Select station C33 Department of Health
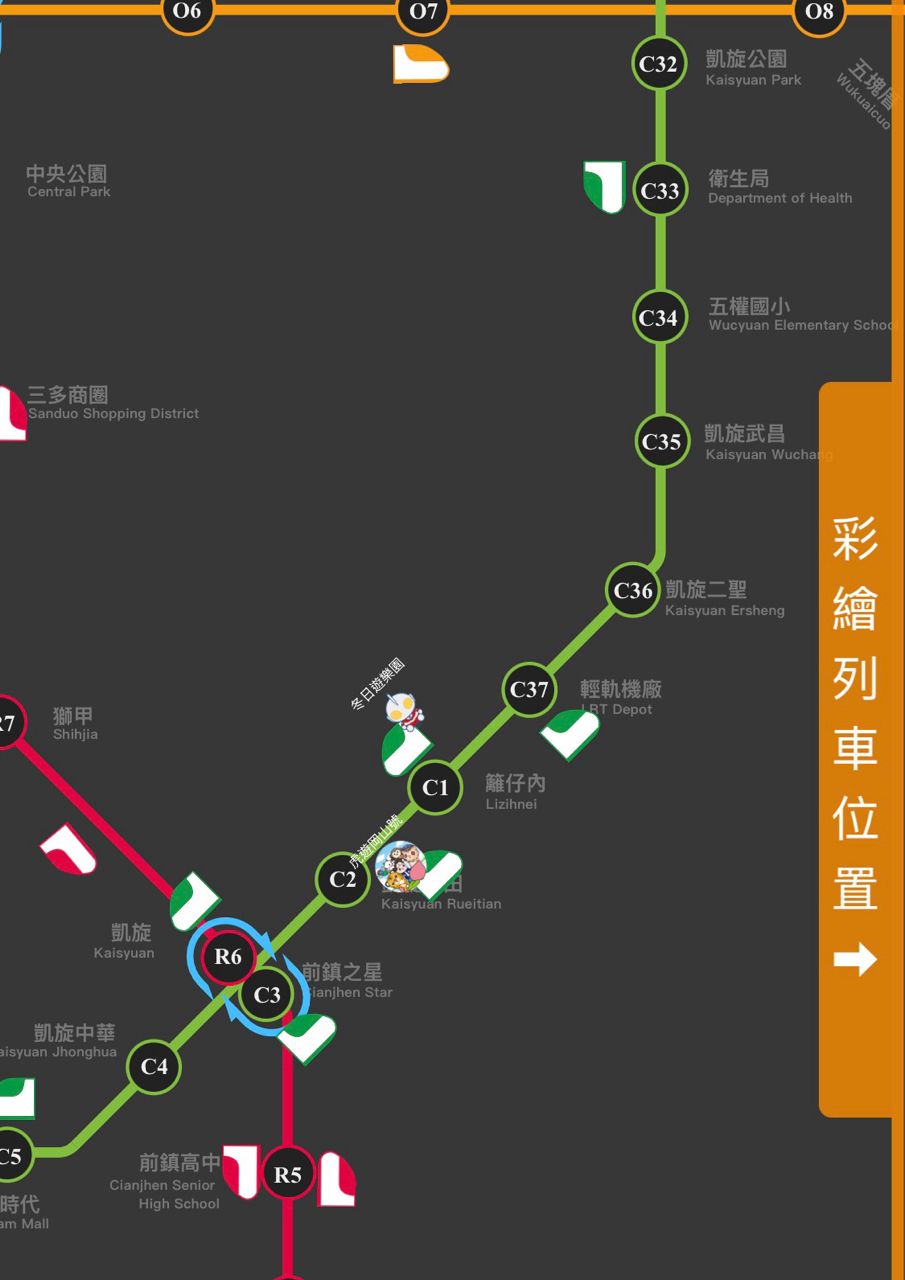The height and width of the screenshot is (1280, 905). point(660,190)
